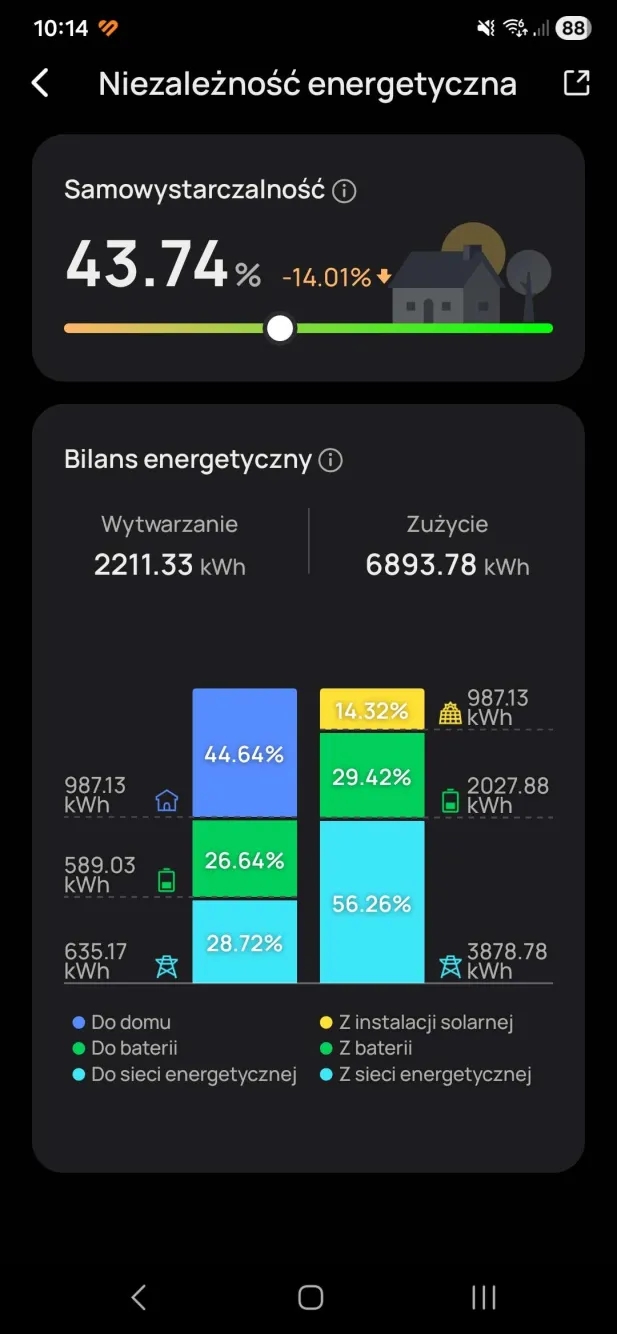
Task: Go back from Niezależność energetyczna screen
Action: 40,84
